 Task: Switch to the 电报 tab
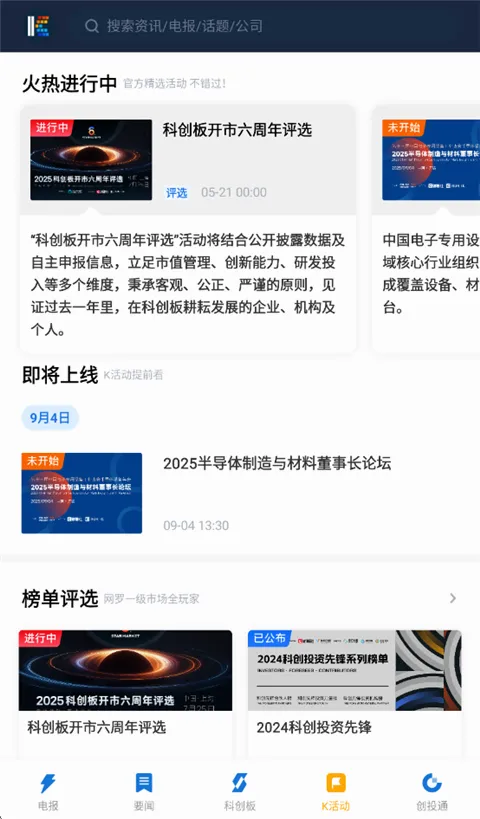coord(48,792)
